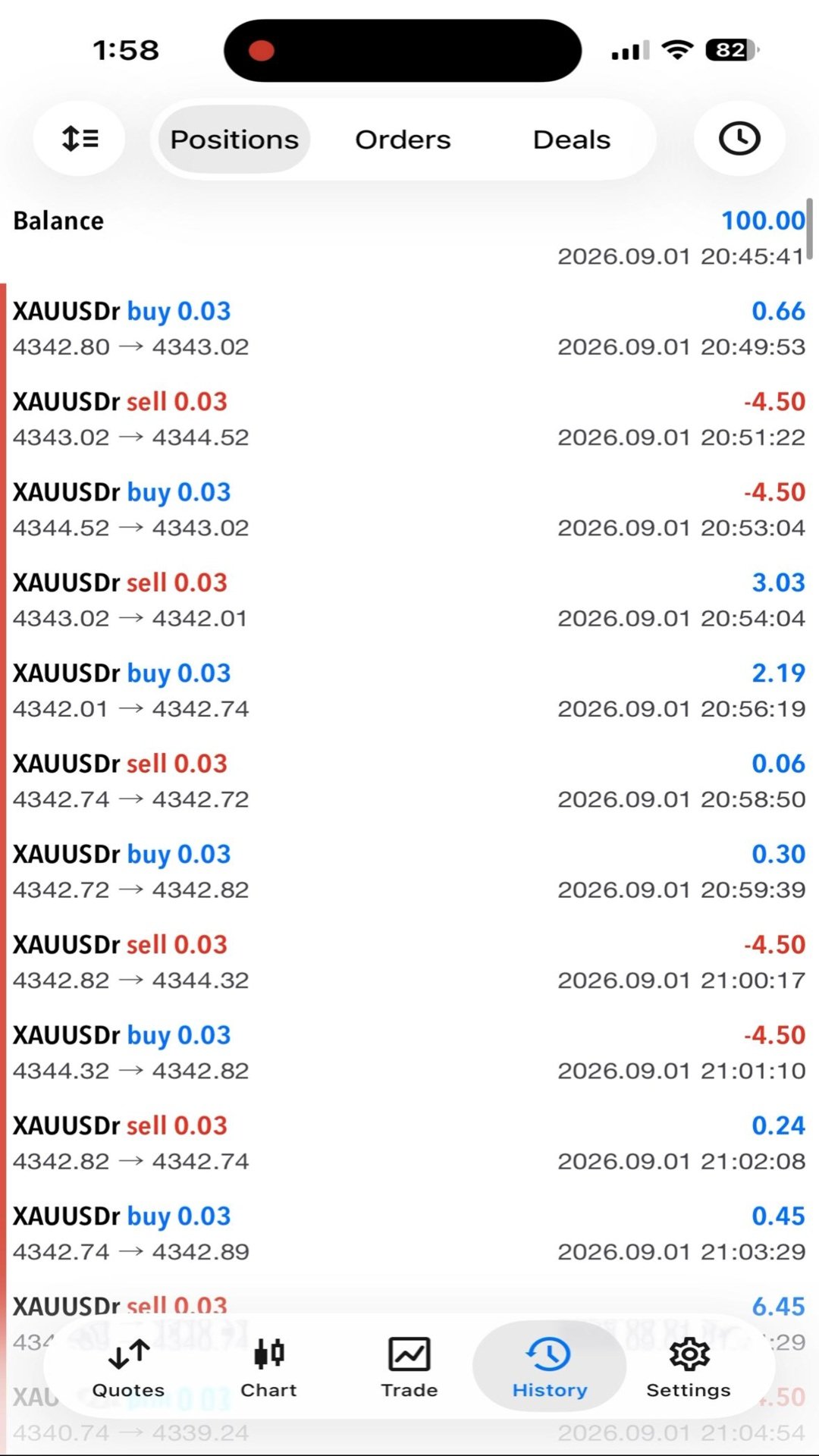This screenshot has width=819, height=1456.
Task: Expand the sell position closed at 21:00:17
Action: point(409,962)
